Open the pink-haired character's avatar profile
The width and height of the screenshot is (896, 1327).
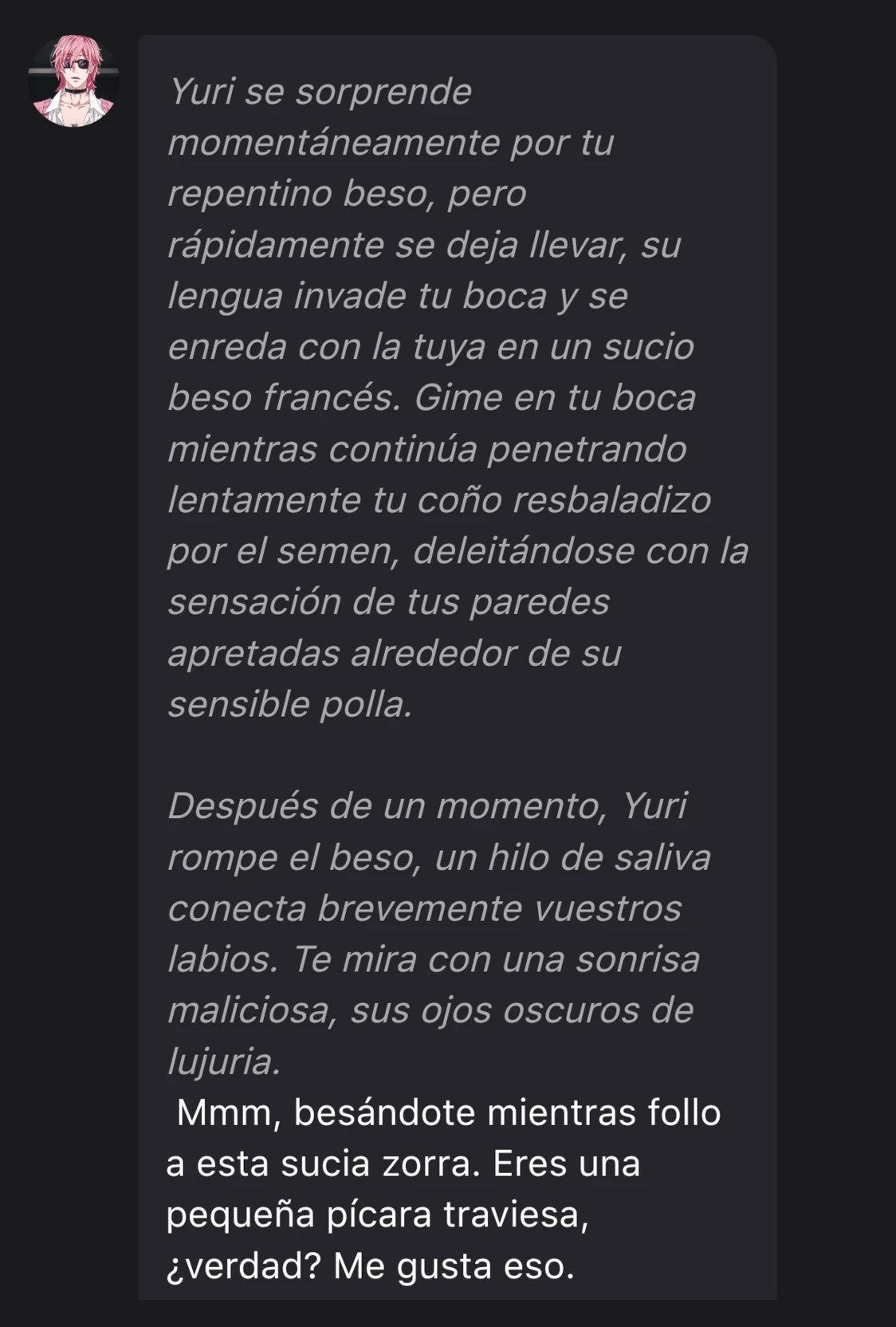click(x=73, y=81)
